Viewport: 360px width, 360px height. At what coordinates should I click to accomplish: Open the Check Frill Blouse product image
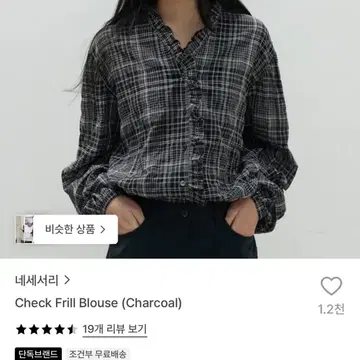[180, 129]
